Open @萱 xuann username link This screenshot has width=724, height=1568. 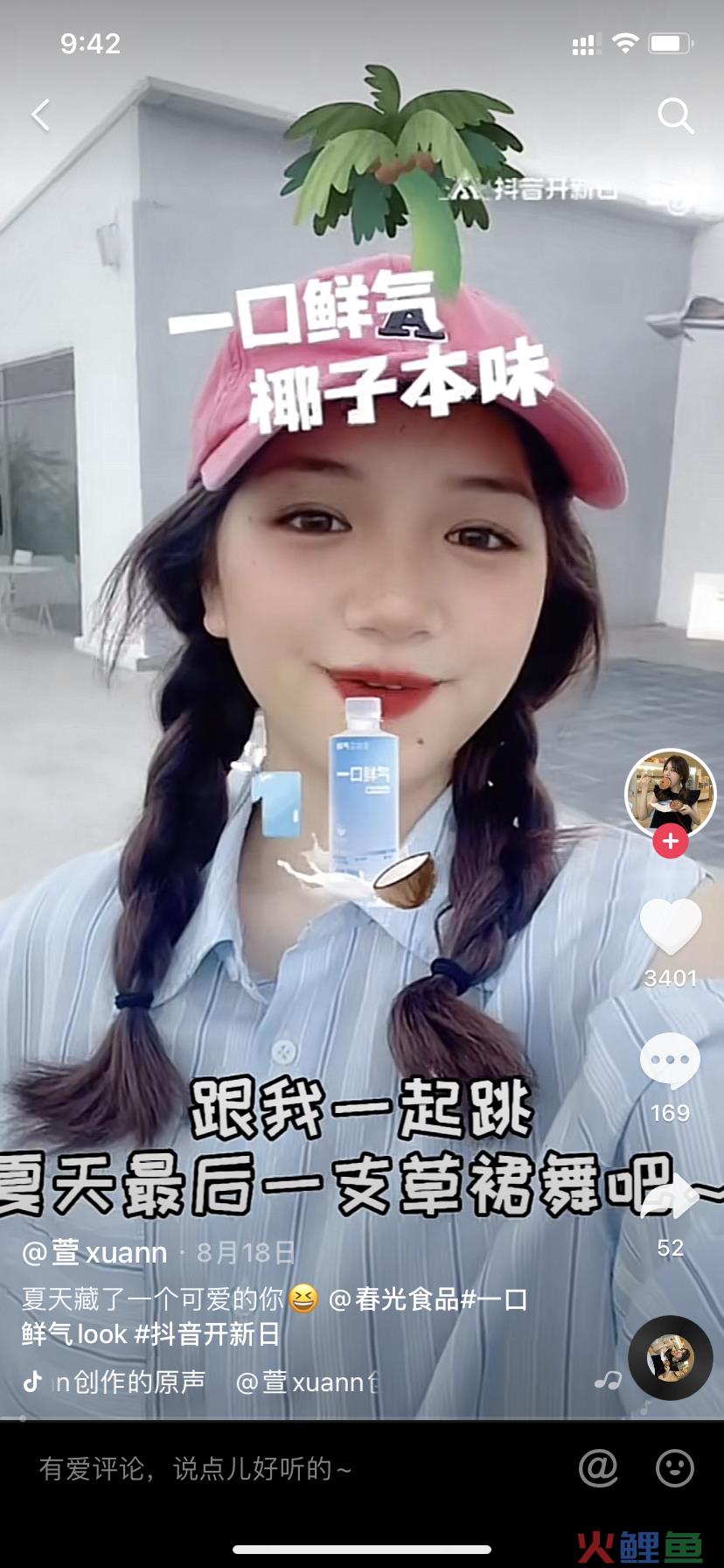94,1253
